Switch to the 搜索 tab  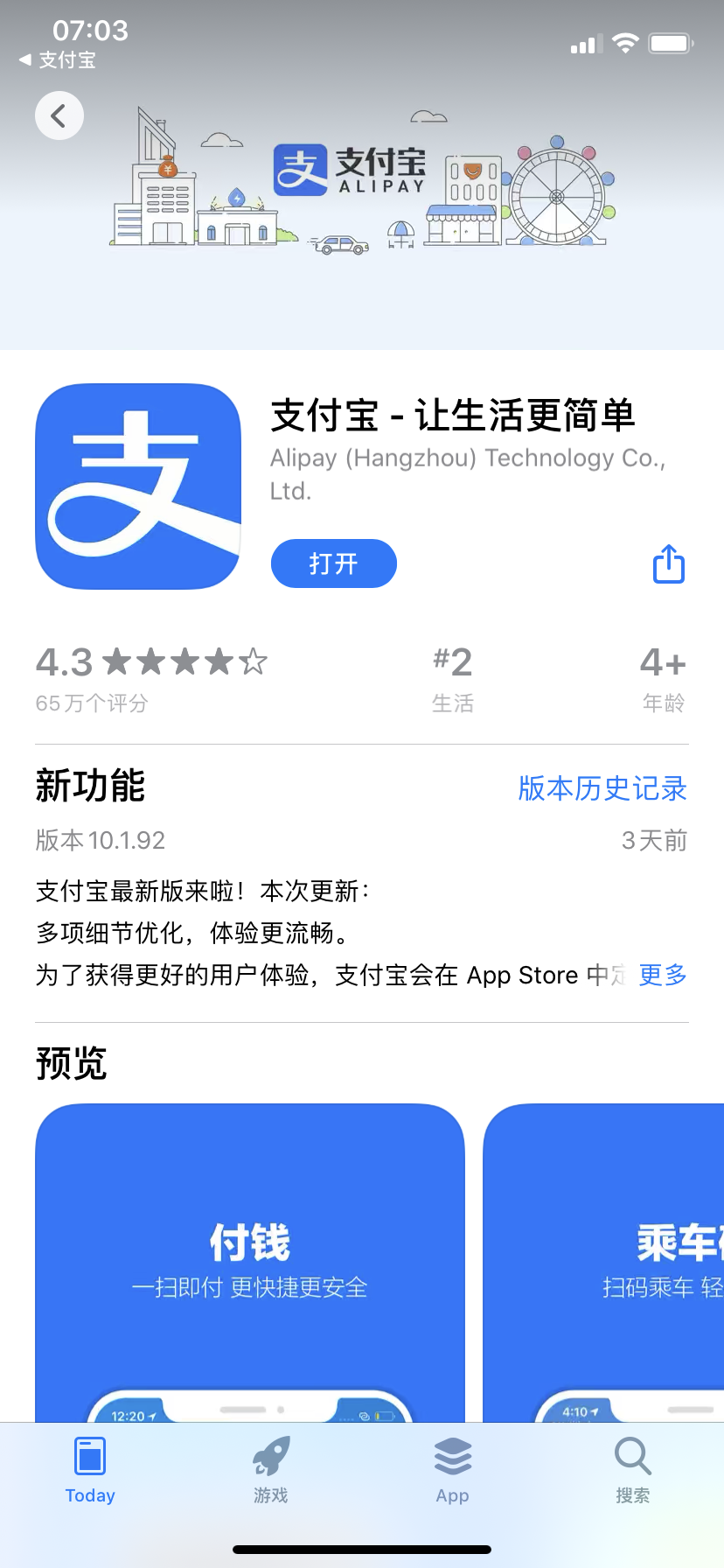click(x=632, y=1470)
